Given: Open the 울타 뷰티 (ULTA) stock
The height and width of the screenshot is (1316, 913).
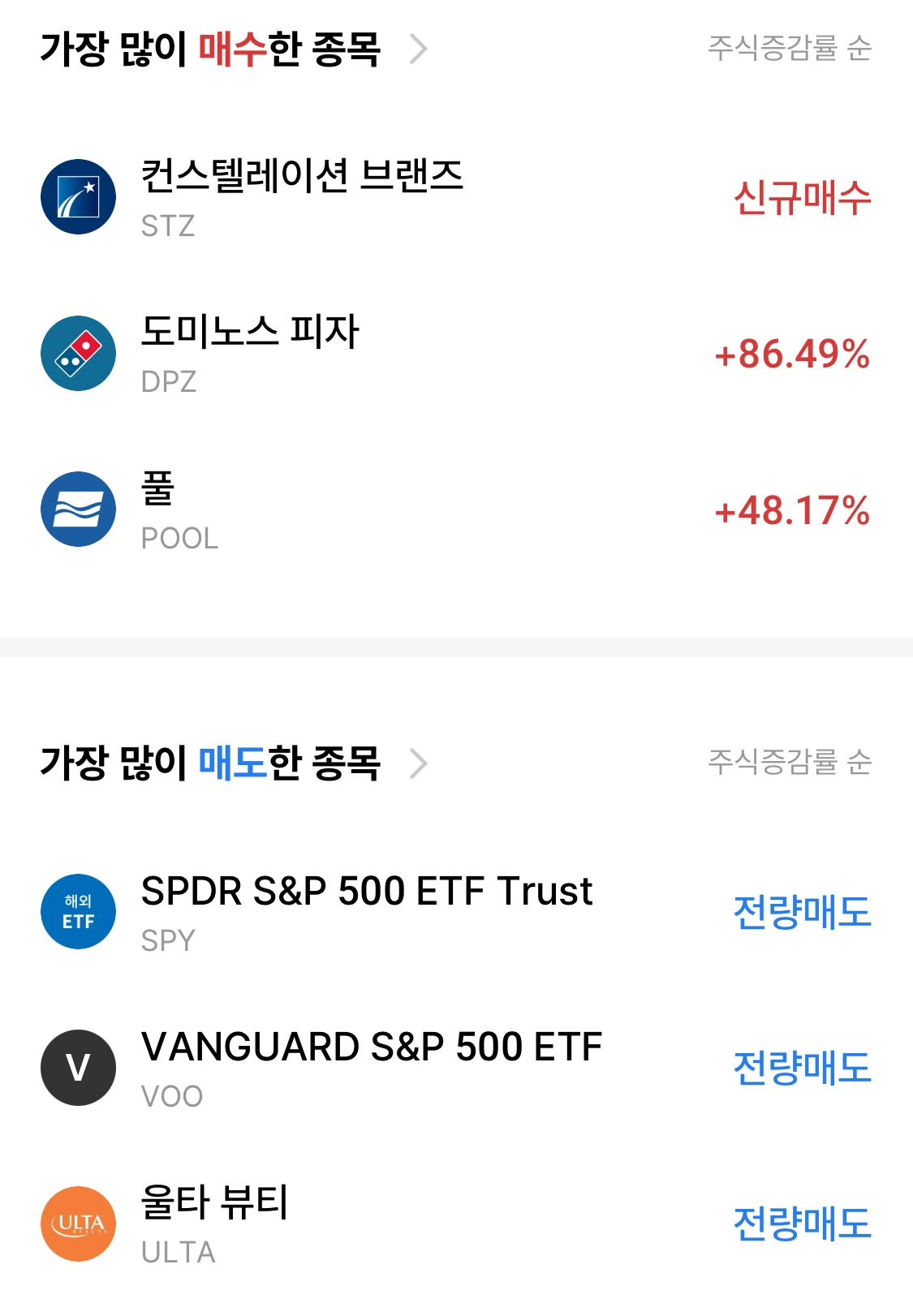Looking at the screenshot, I should tap(214, 1224).
